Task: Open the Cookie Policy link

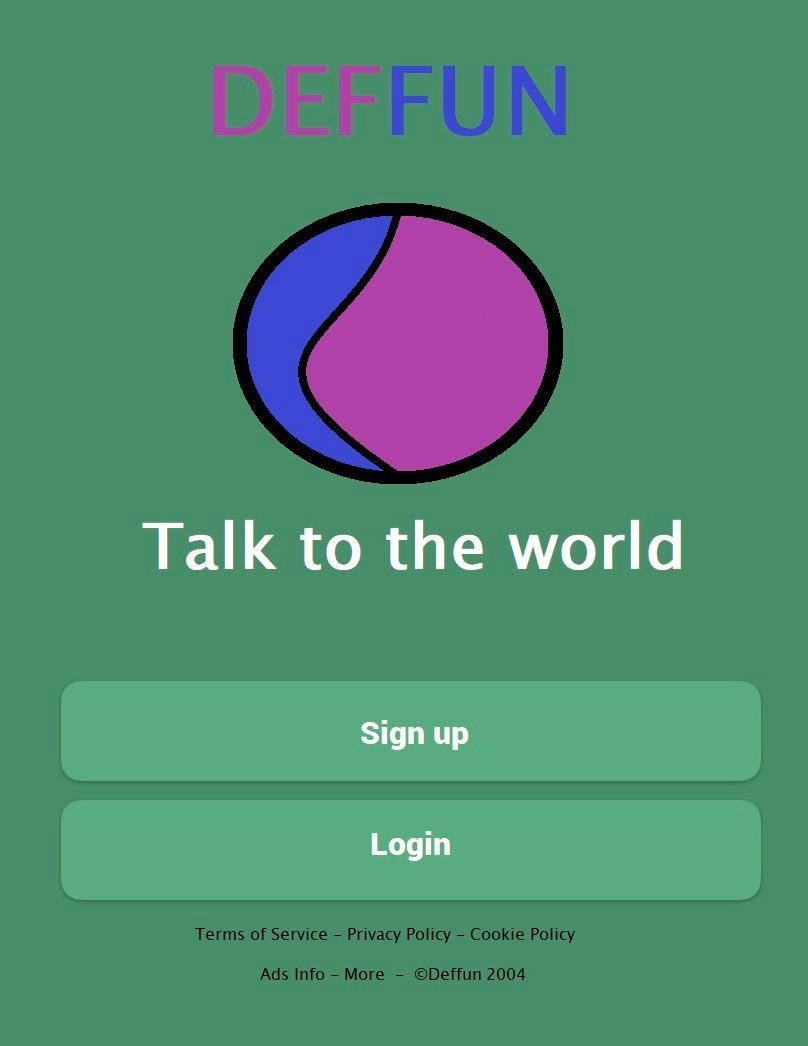Action: 522,934
